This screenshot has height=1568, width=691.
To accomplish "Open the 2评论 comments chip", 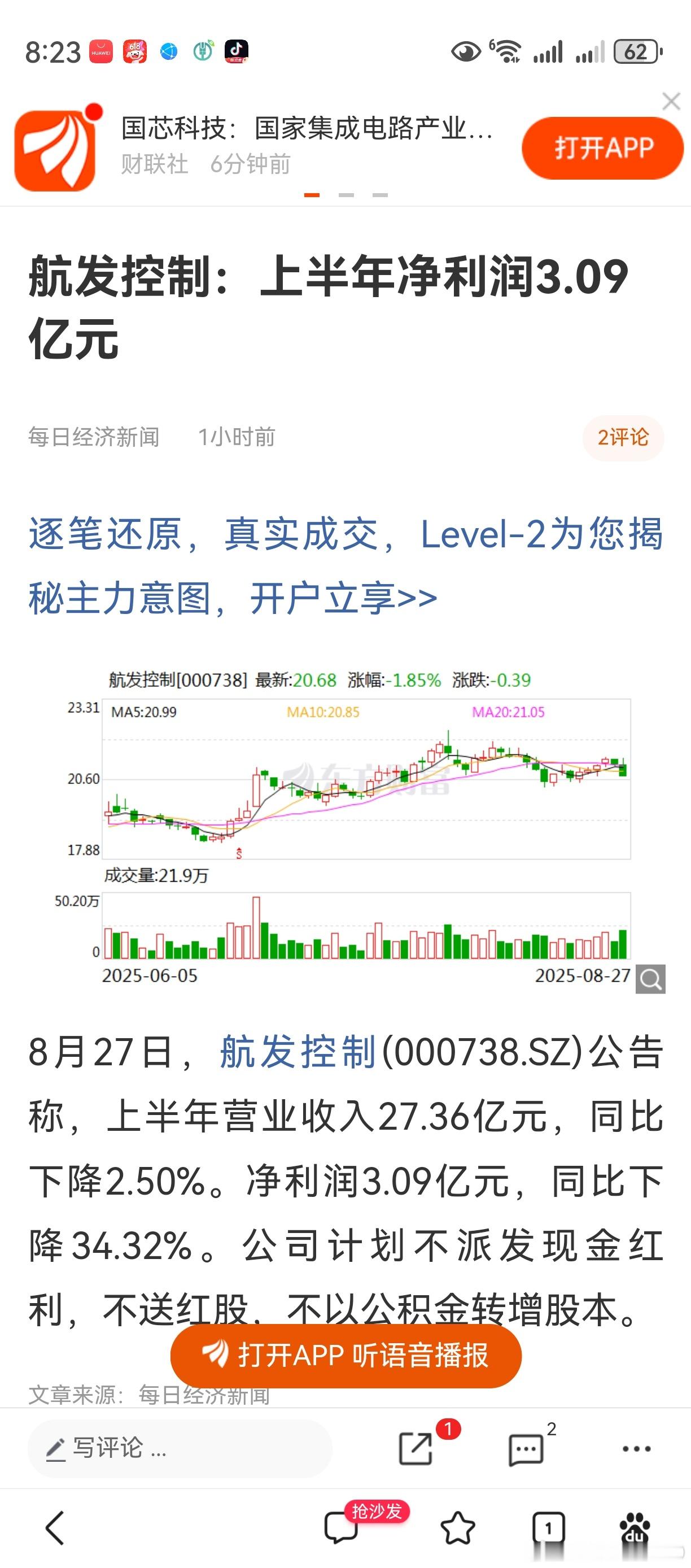I will pyautogui.click(x=623, y=437).
